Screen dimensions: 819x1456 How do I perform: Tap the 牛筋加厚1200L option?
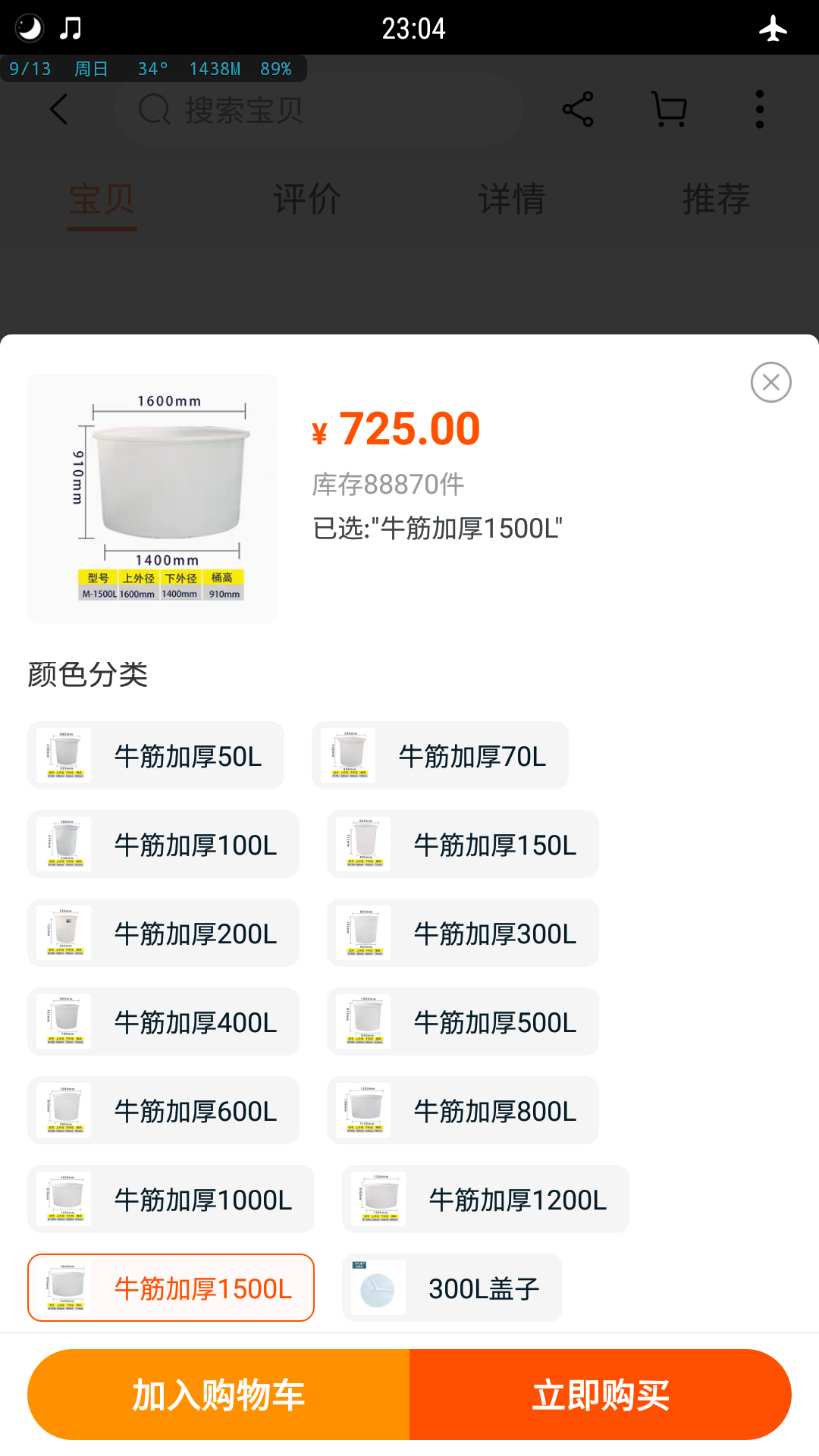click(x=485, y=1199)
